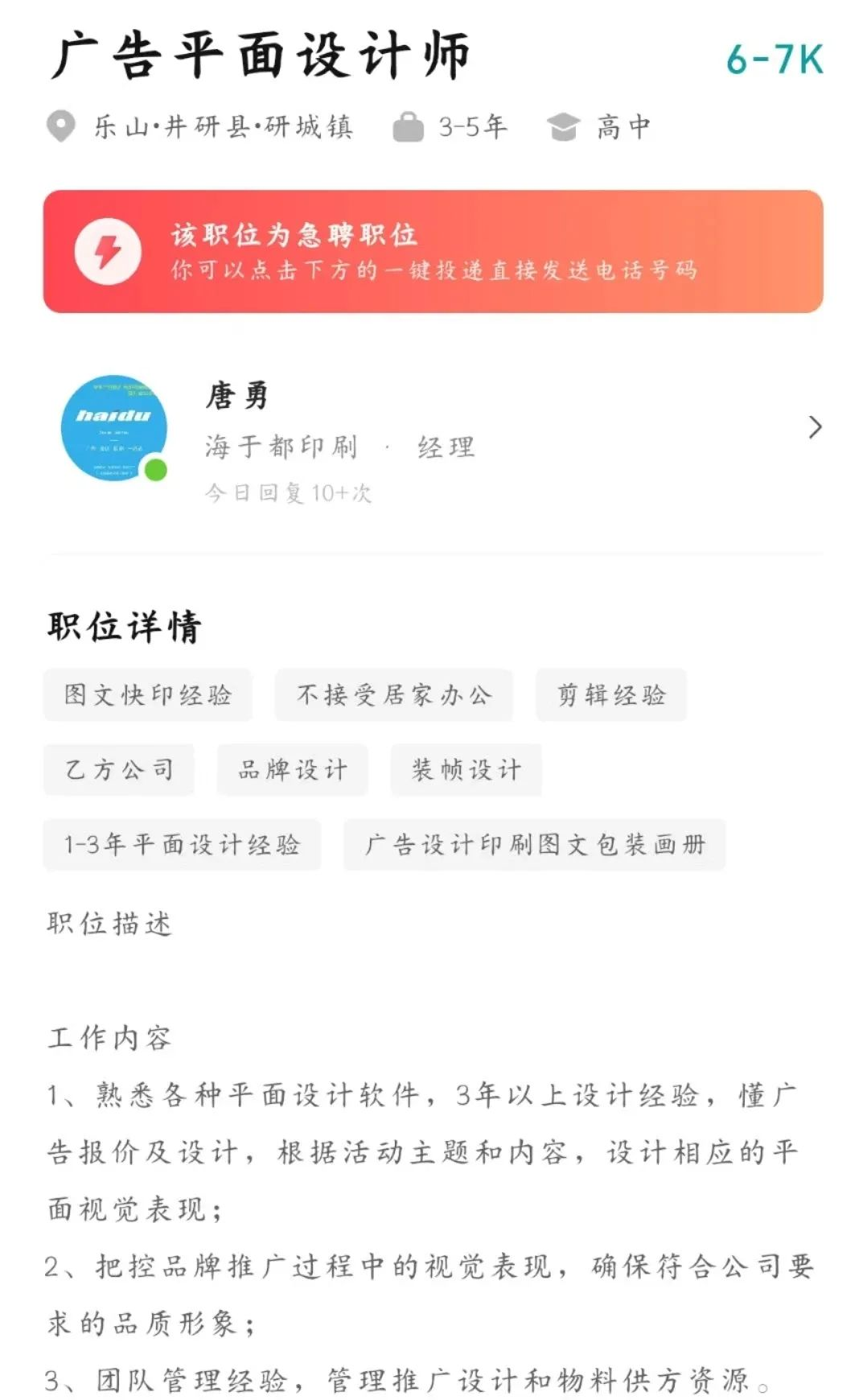This screenshot has width=867, height=1400.
Task: Tap the 急聘职位 urgent hiring banner
Action: 433,252
